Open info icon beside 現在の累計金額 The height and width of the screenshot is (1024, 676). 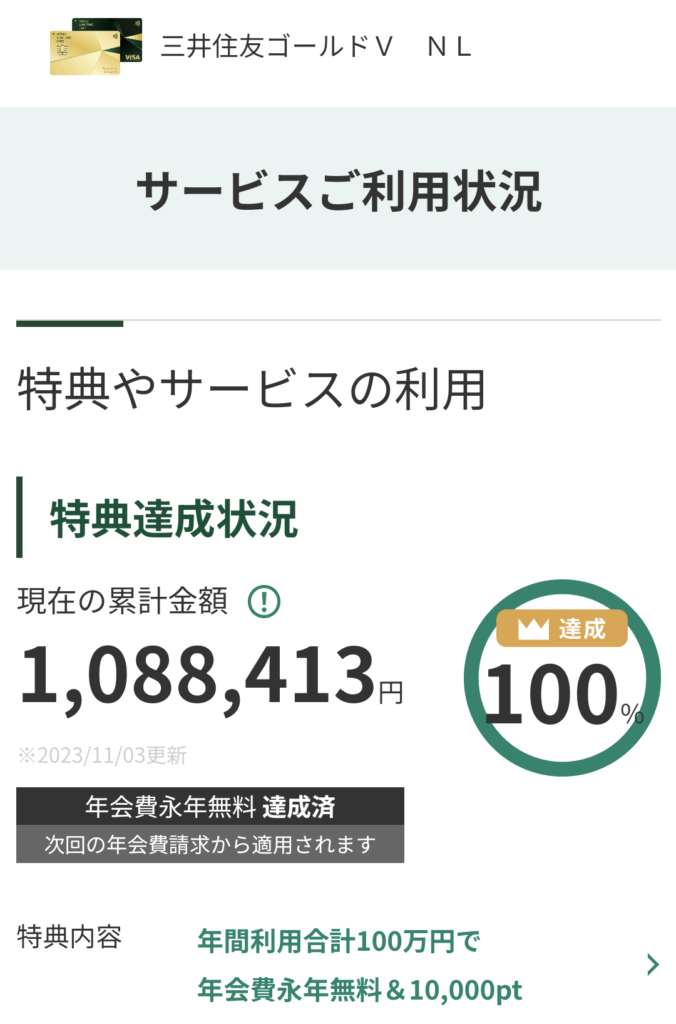pyautogui.click(x=264, y=601)
